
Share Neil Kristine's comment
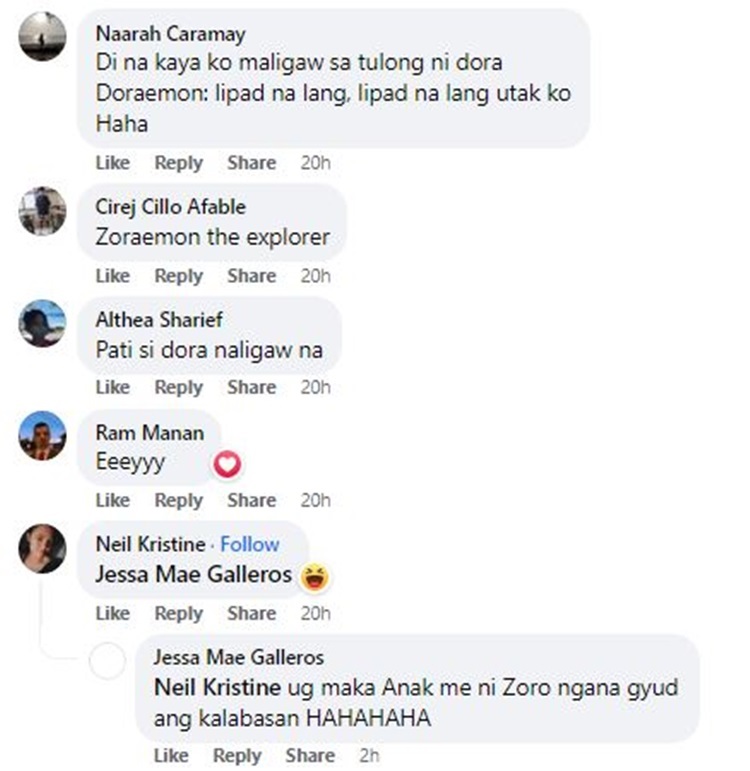coord(251,613)
